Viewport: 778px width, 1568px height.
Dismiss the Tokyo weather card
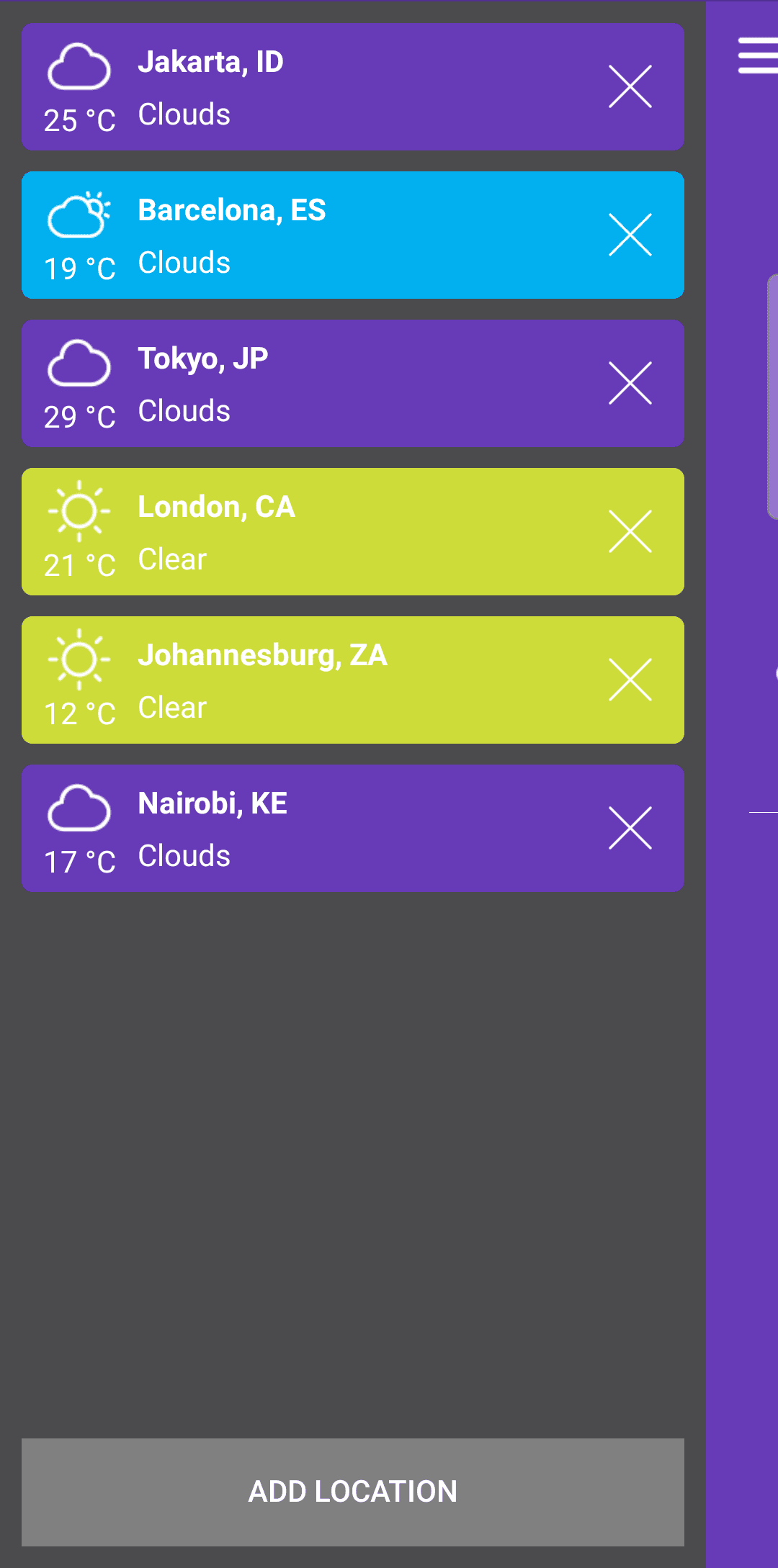point(630,384)
